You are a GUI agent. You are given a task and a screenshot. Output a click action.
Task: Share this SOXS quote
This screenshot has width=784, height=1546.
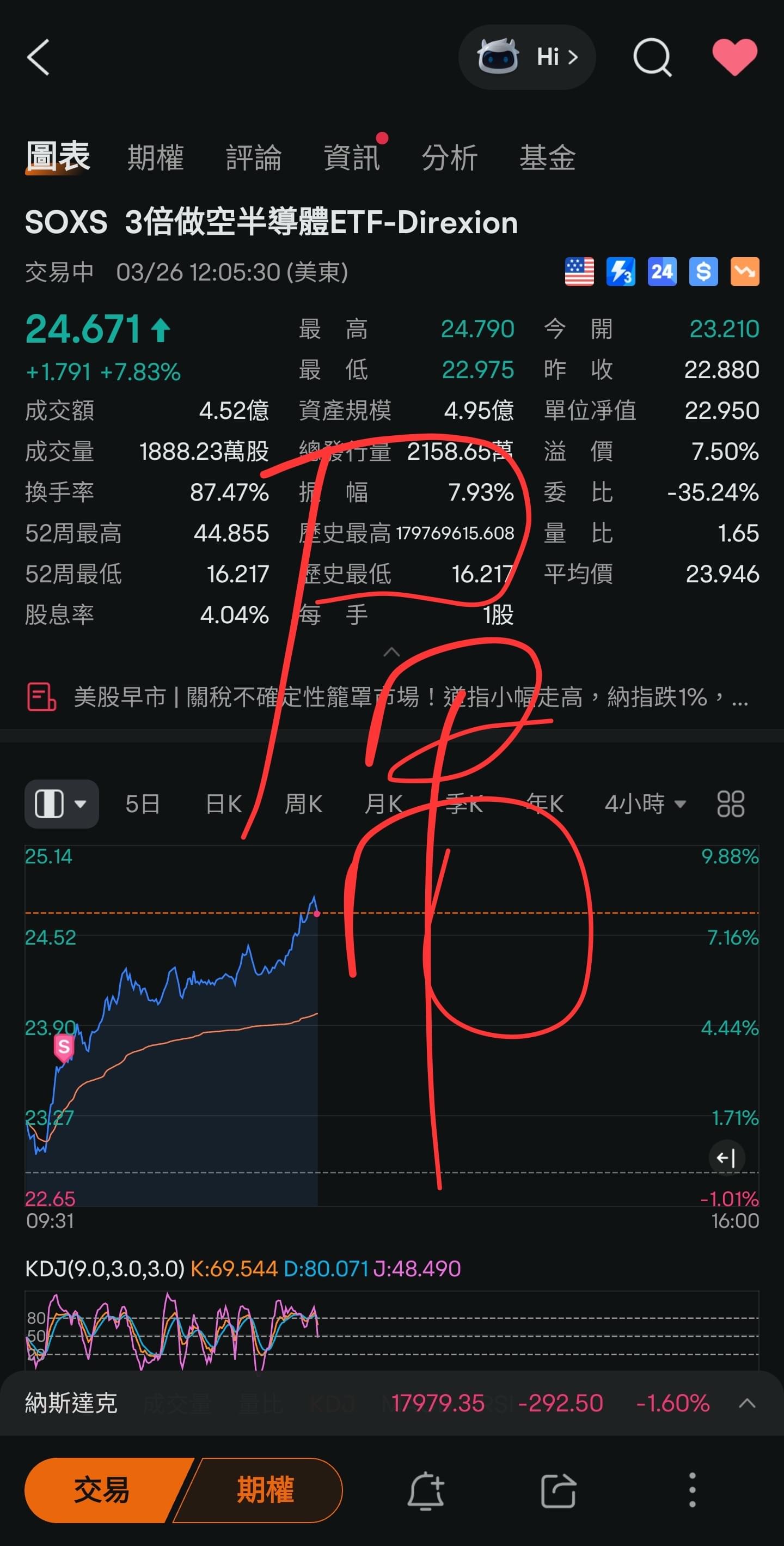pos(558,1489)
